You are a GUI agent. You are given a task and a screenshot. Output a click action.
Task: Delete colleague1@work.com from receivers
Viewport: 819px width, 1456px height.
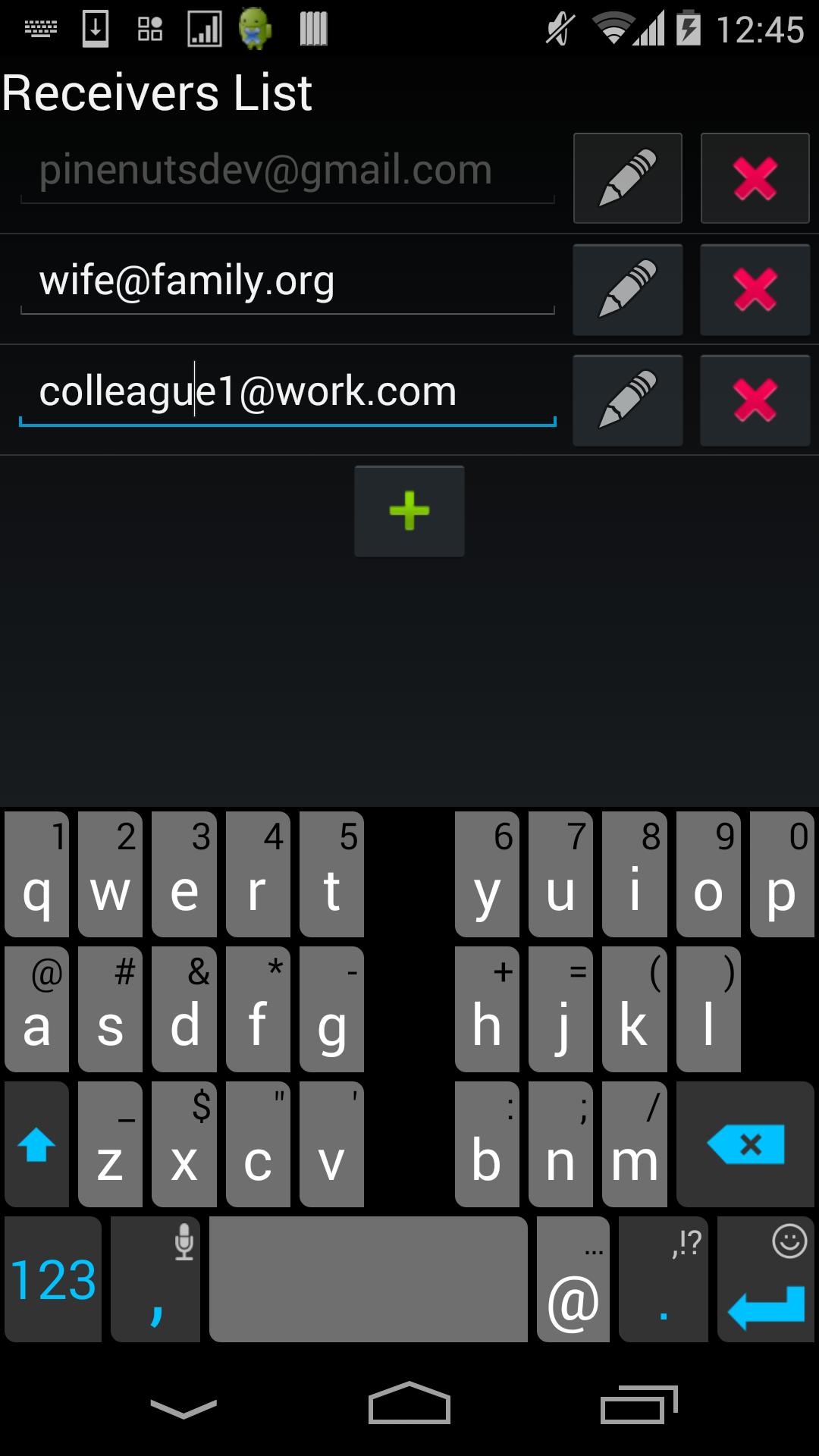755,400
